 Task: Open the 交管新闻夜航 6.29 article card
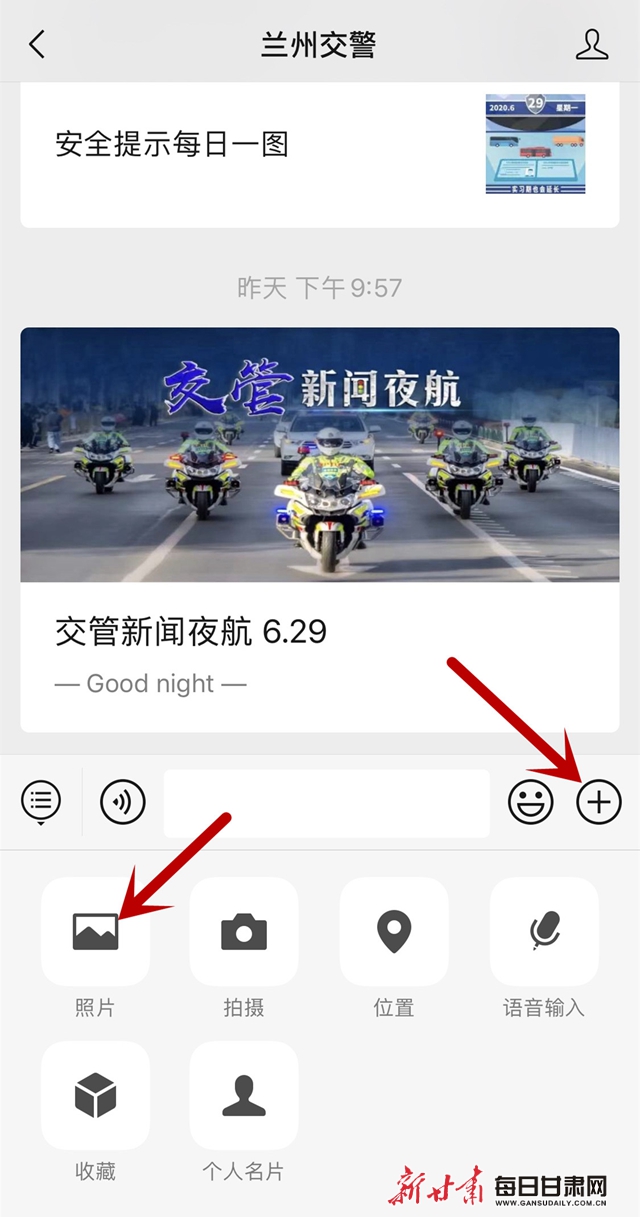click(x=320, y=530)
